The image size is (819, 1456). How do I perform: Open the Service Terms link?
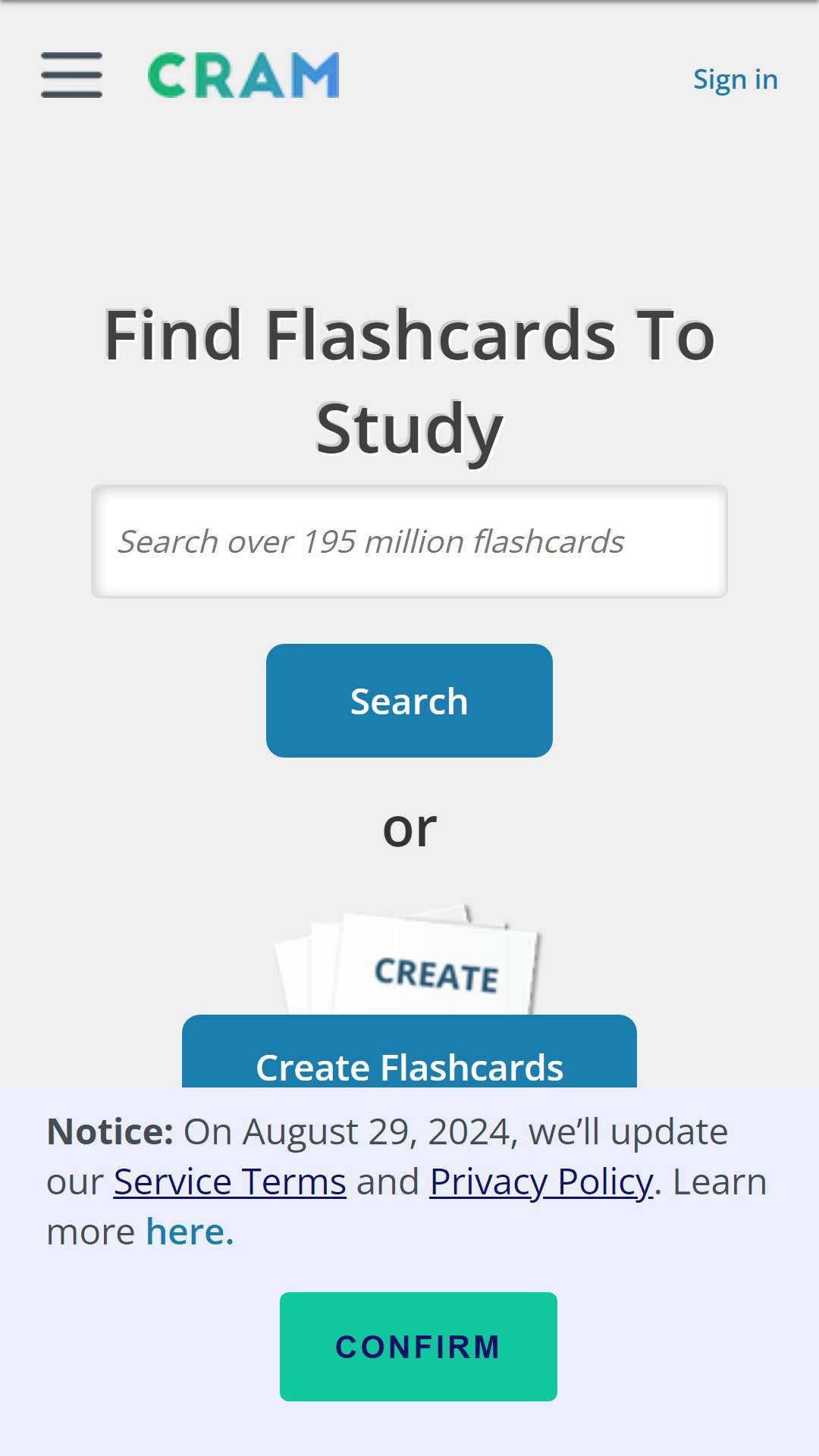230,1181
